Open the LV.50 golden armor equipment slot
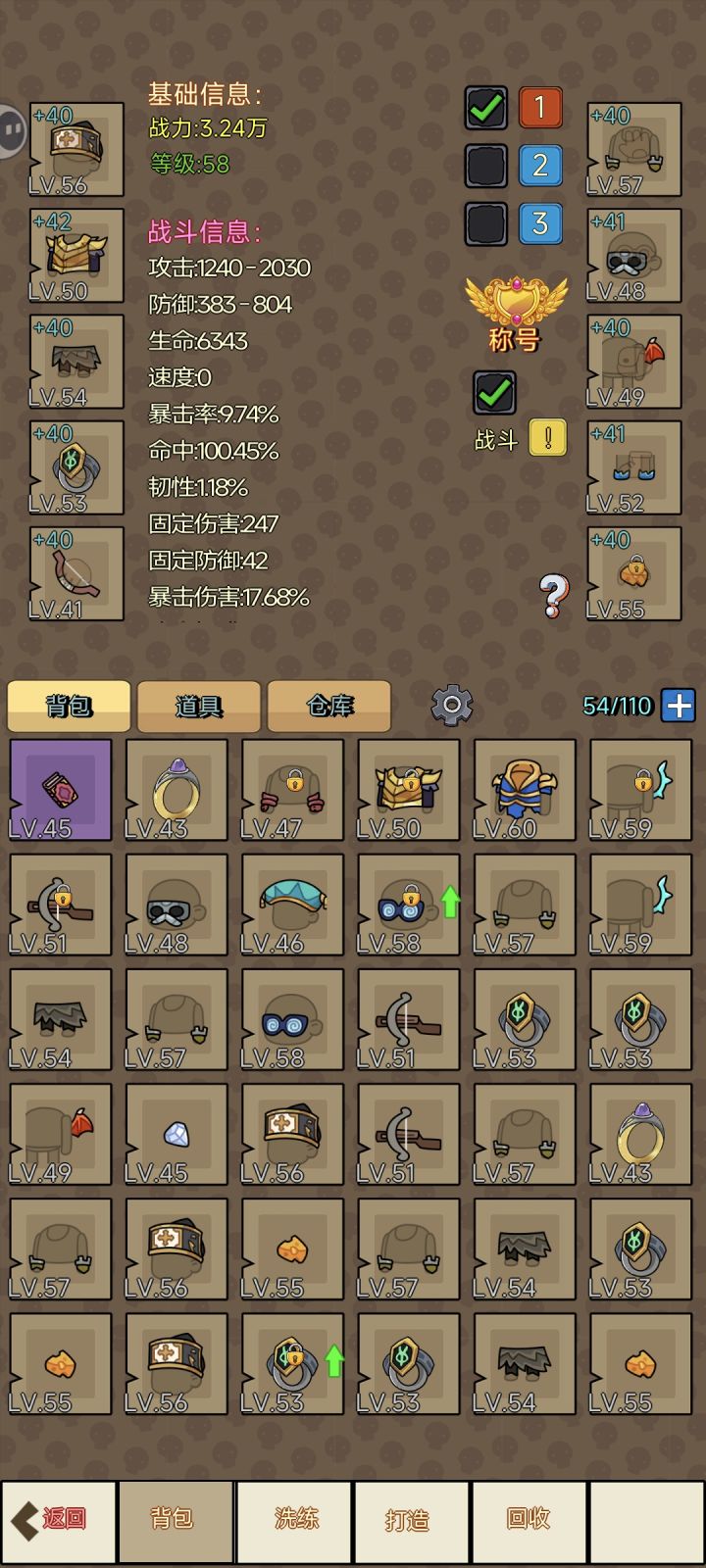706x1568 pixels. tap(76, 256)
